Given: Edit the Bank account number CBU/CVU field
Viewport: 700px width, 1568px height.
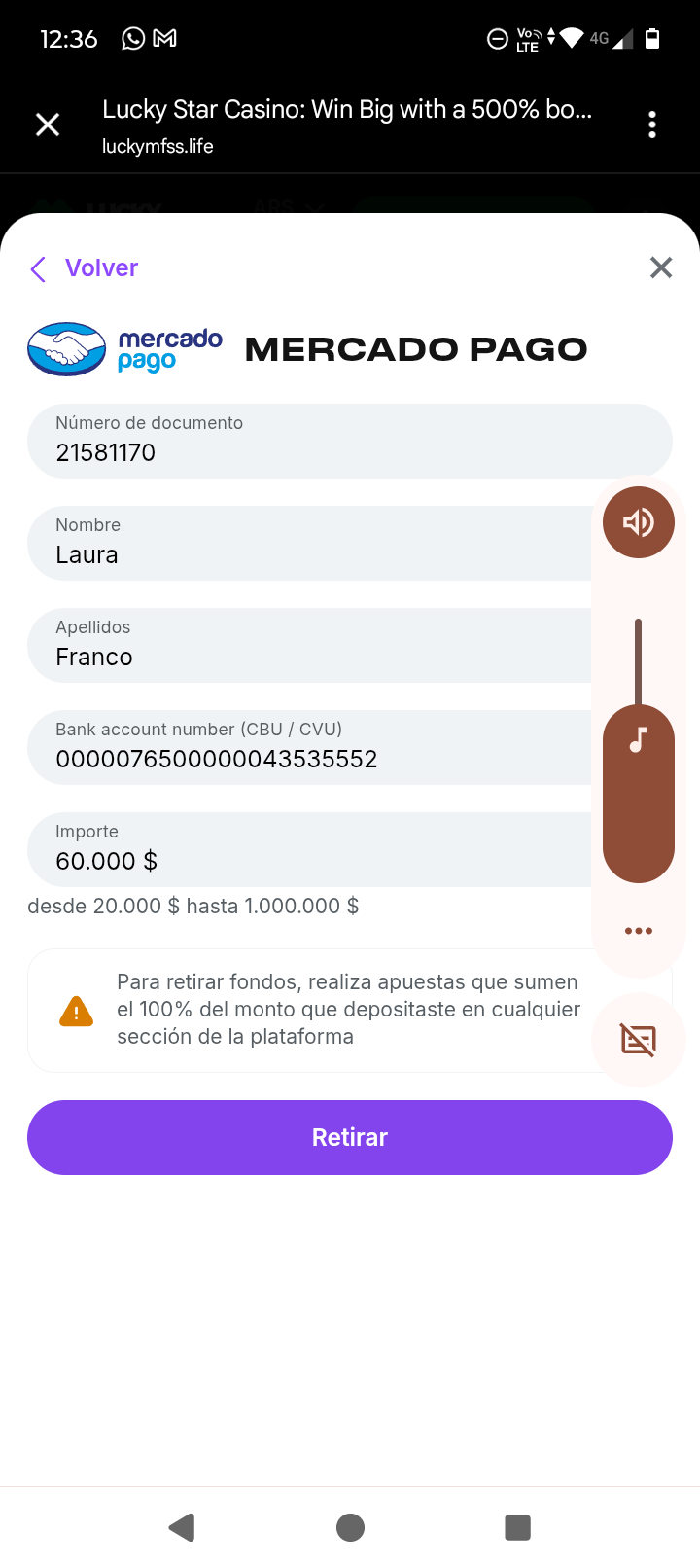Looking at the screenshot, I should pyautogui.click(x=309, y=747).
